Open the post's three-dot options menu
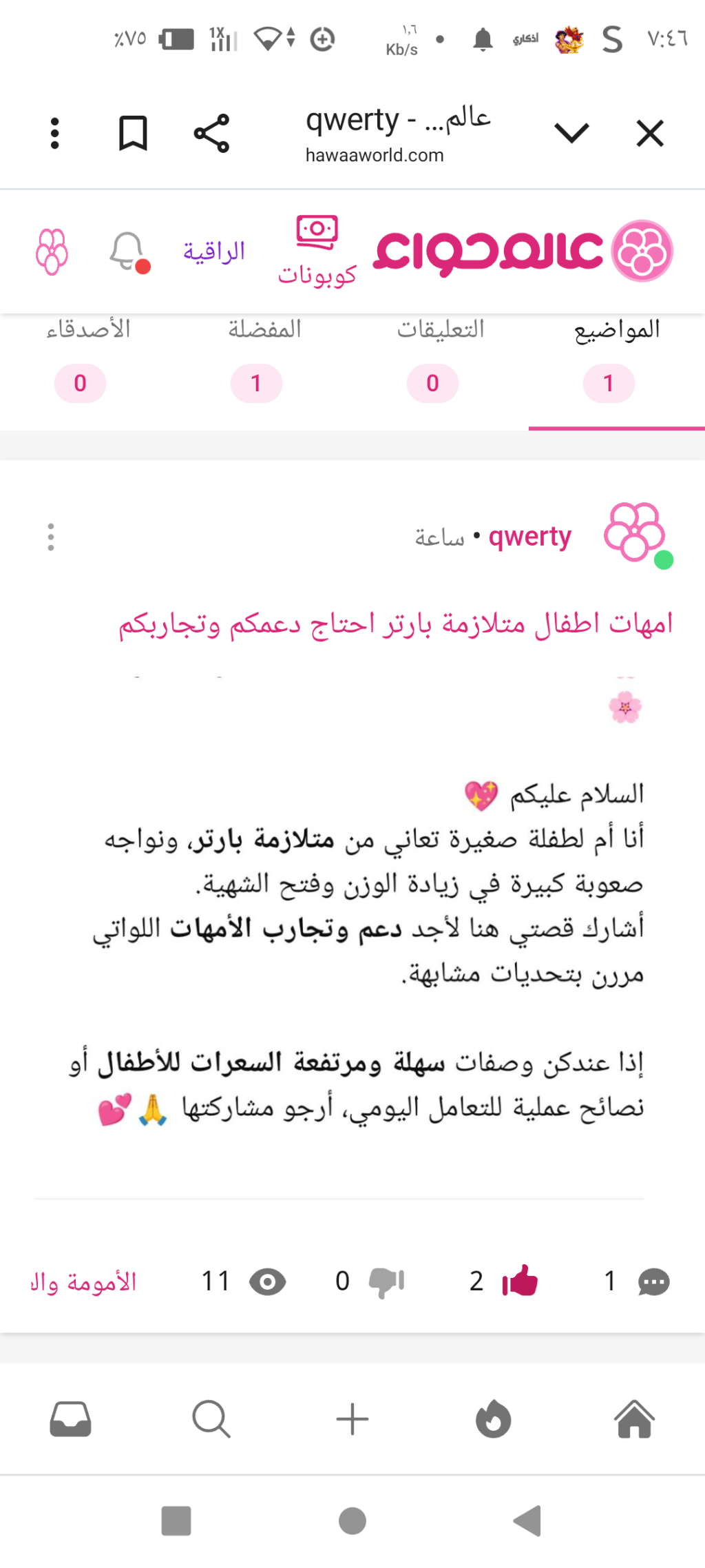The height and width of the screenshot is (1568, 705). 51,537
